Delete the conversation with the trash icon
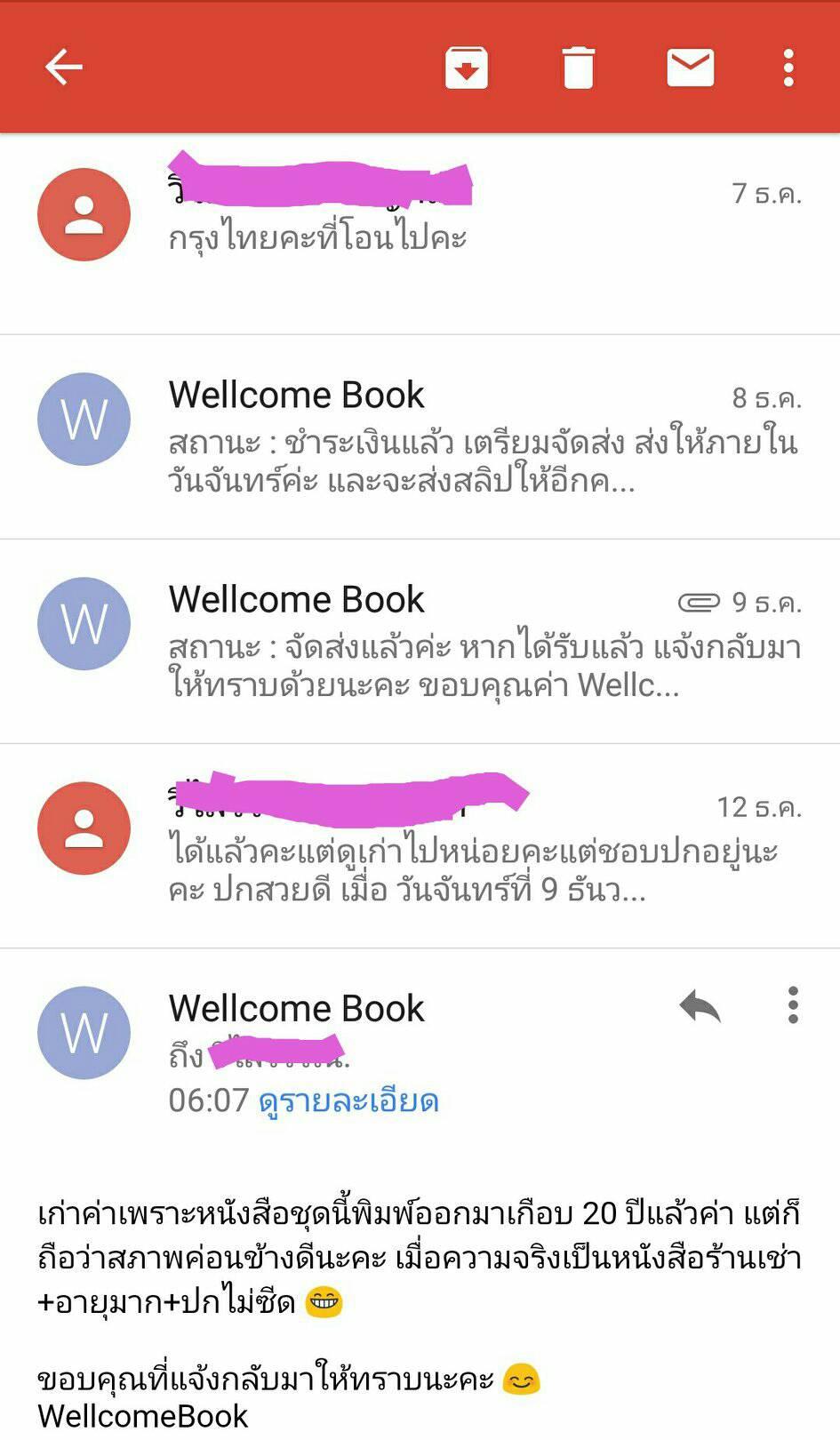The image size is (840, 1440). (x=578, y=68)
